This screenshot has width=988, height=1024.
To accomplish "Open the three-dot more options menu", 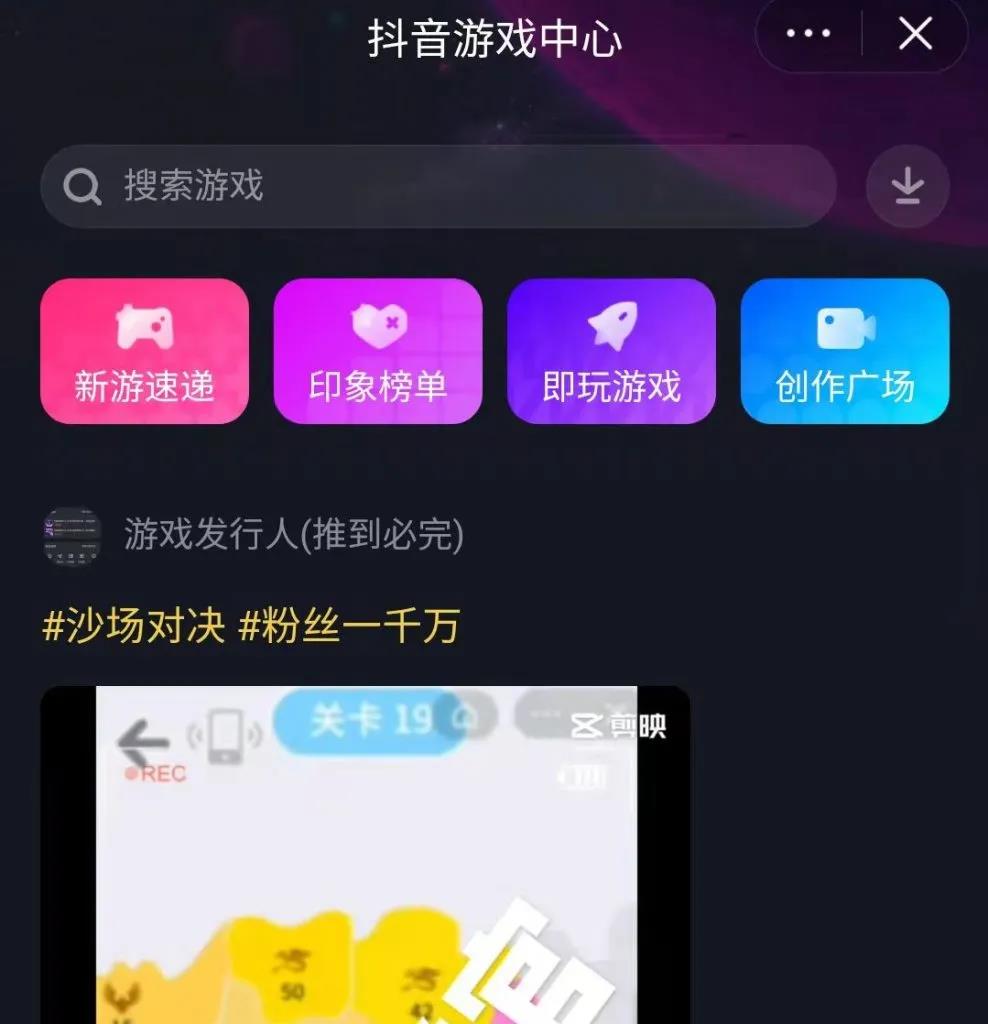I will tap(808, 35).
